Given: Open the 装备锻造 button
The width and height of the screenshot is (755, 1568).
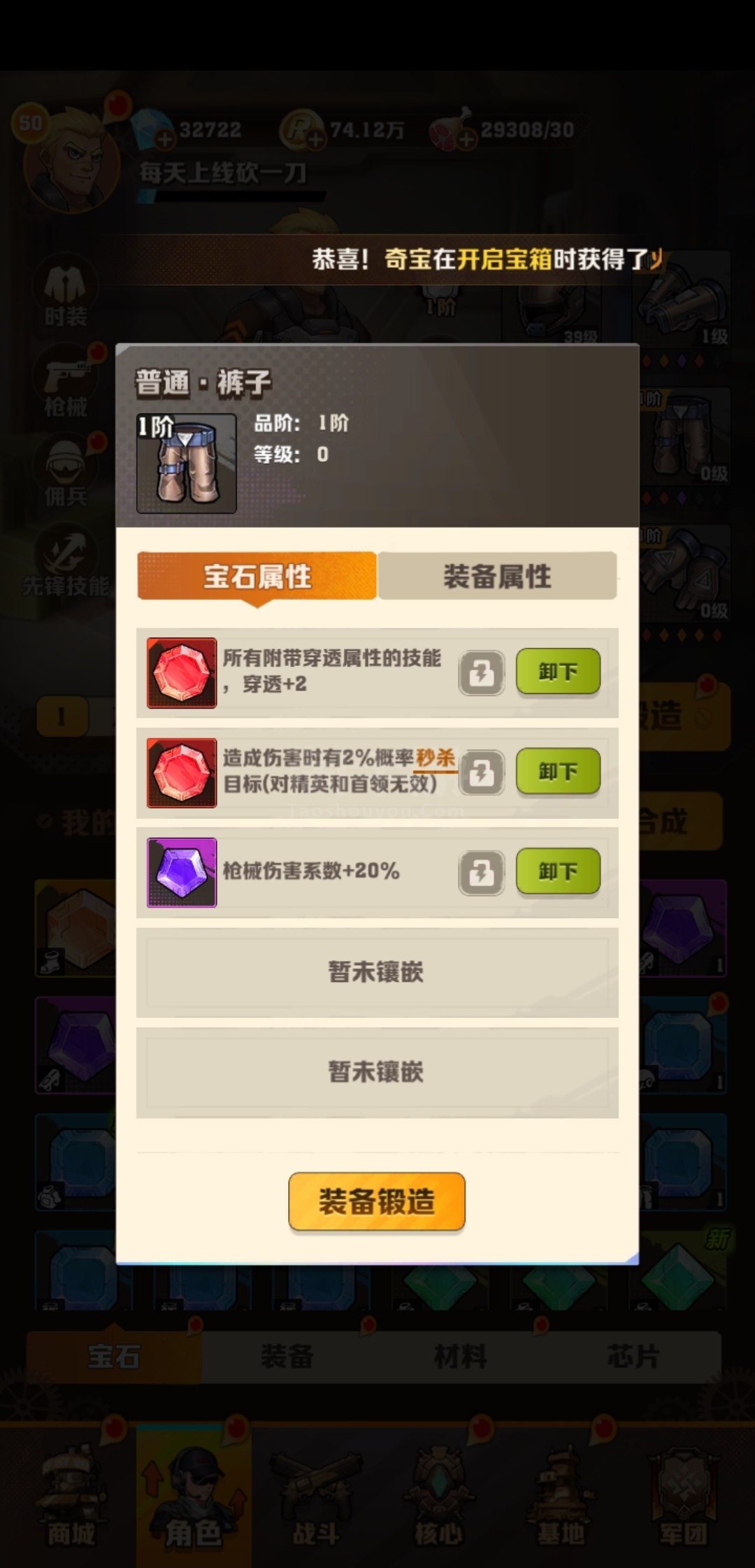Looking at the screenshot, I should point(377,1201).
